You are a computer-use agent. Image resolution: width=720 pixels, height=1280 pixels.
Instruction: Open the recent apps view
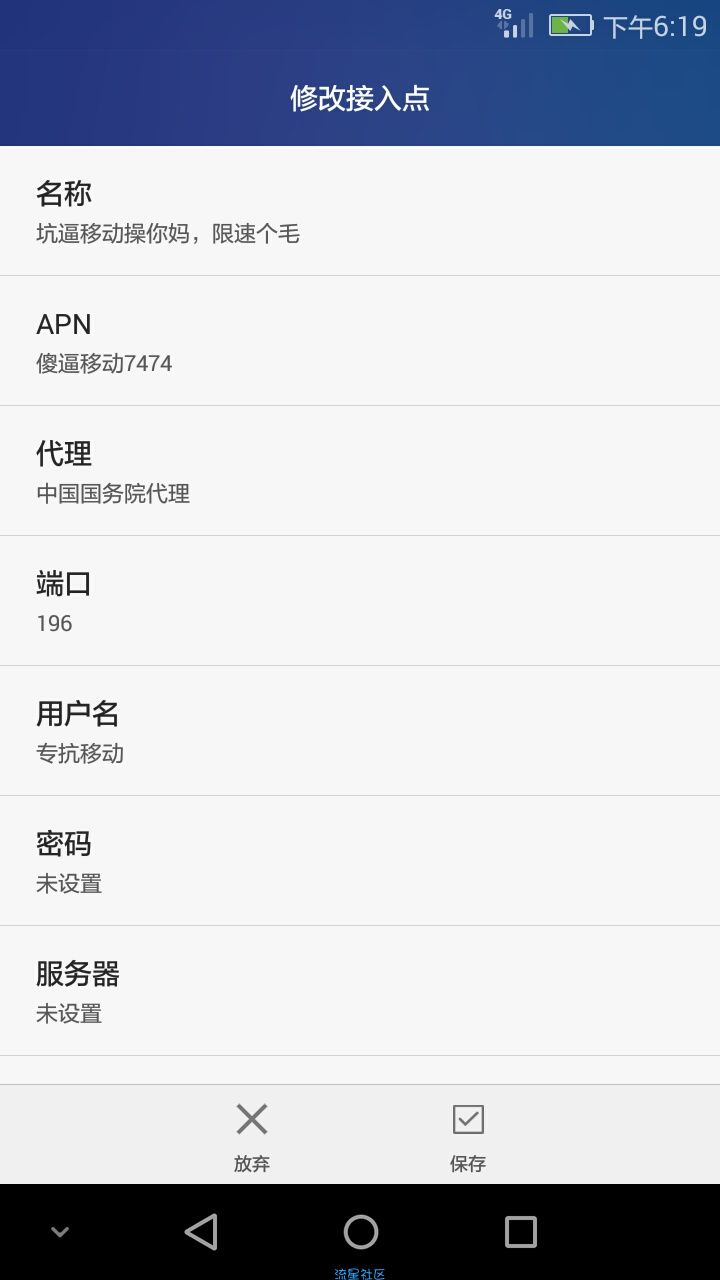tap(520, 1232)
